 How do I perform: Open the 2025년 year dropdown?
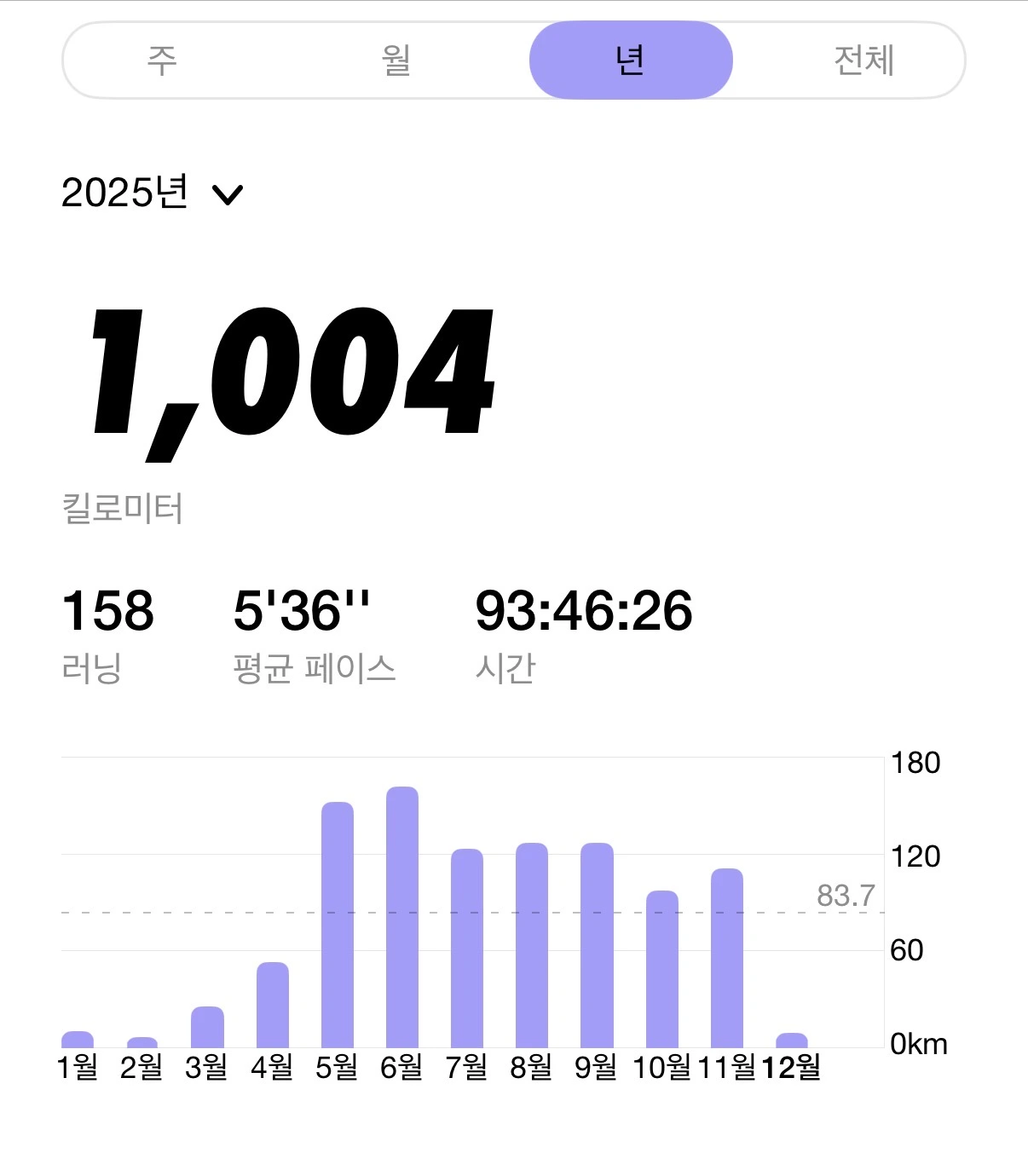coord(153,193)
